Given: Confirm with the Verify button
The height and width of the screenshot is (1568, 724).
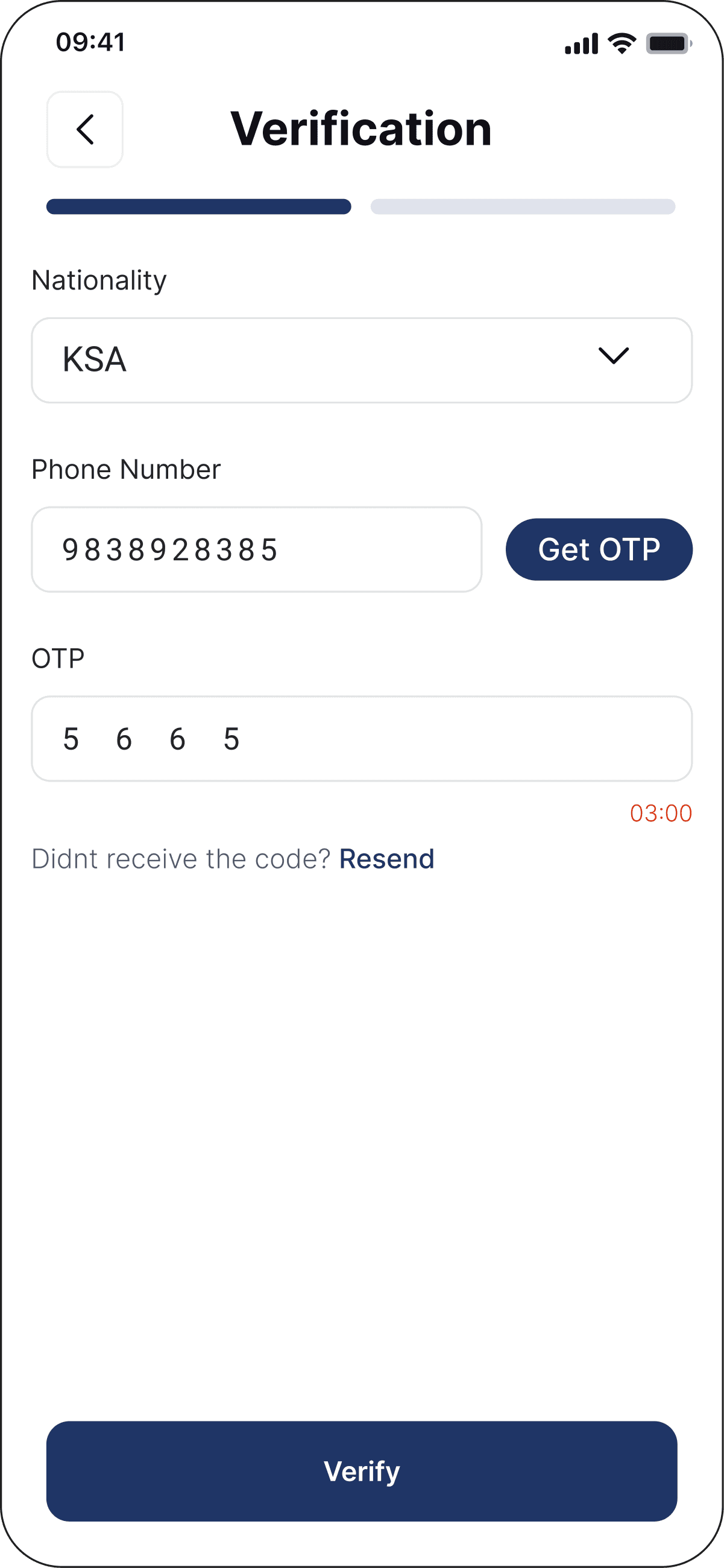Looking at the screenshot, I should 361,1472.
